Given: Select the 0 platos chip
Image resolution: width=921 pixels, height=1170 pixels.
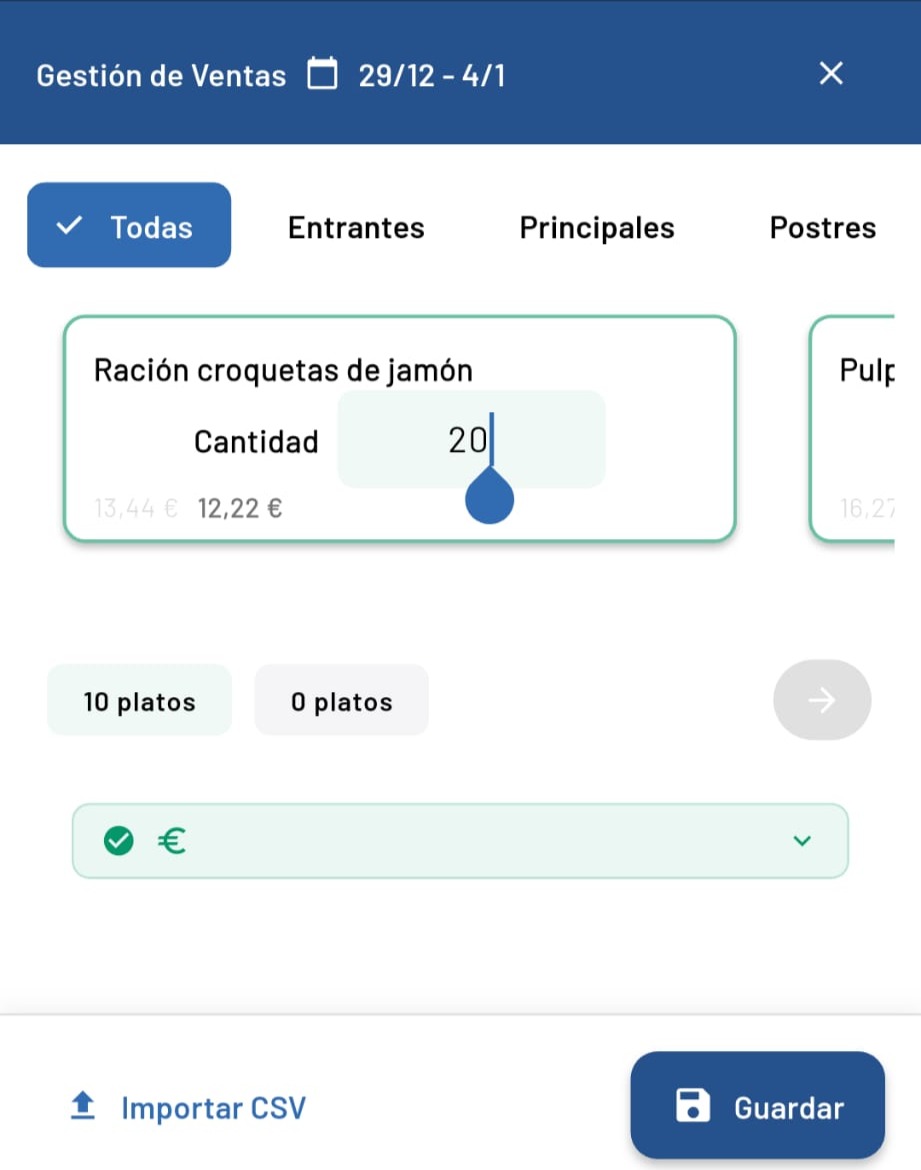Looking at the screenshot, I should point(341,700).
